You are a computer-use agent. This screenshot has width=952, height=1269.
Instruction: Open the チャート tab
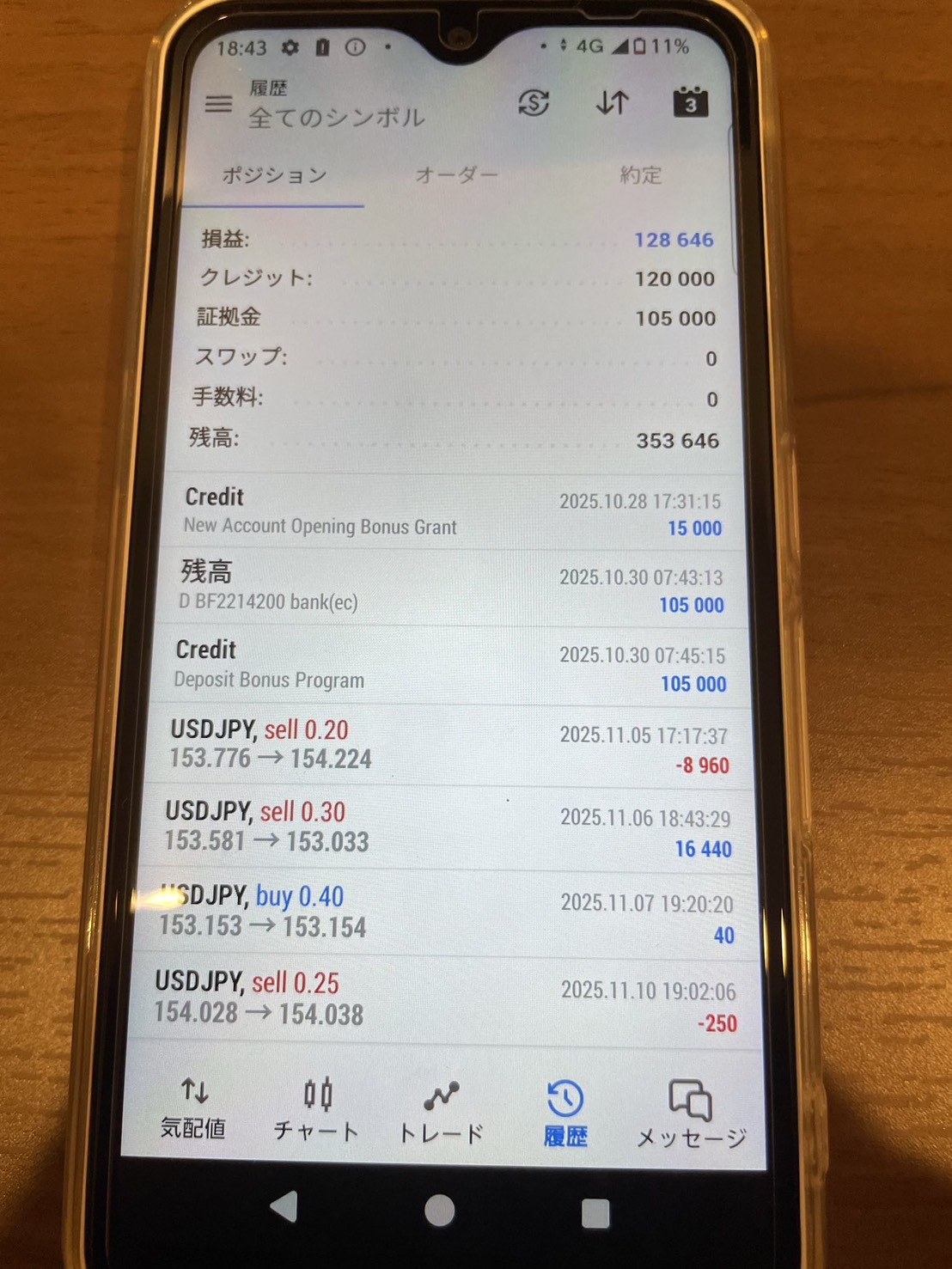coord(317,1110)
